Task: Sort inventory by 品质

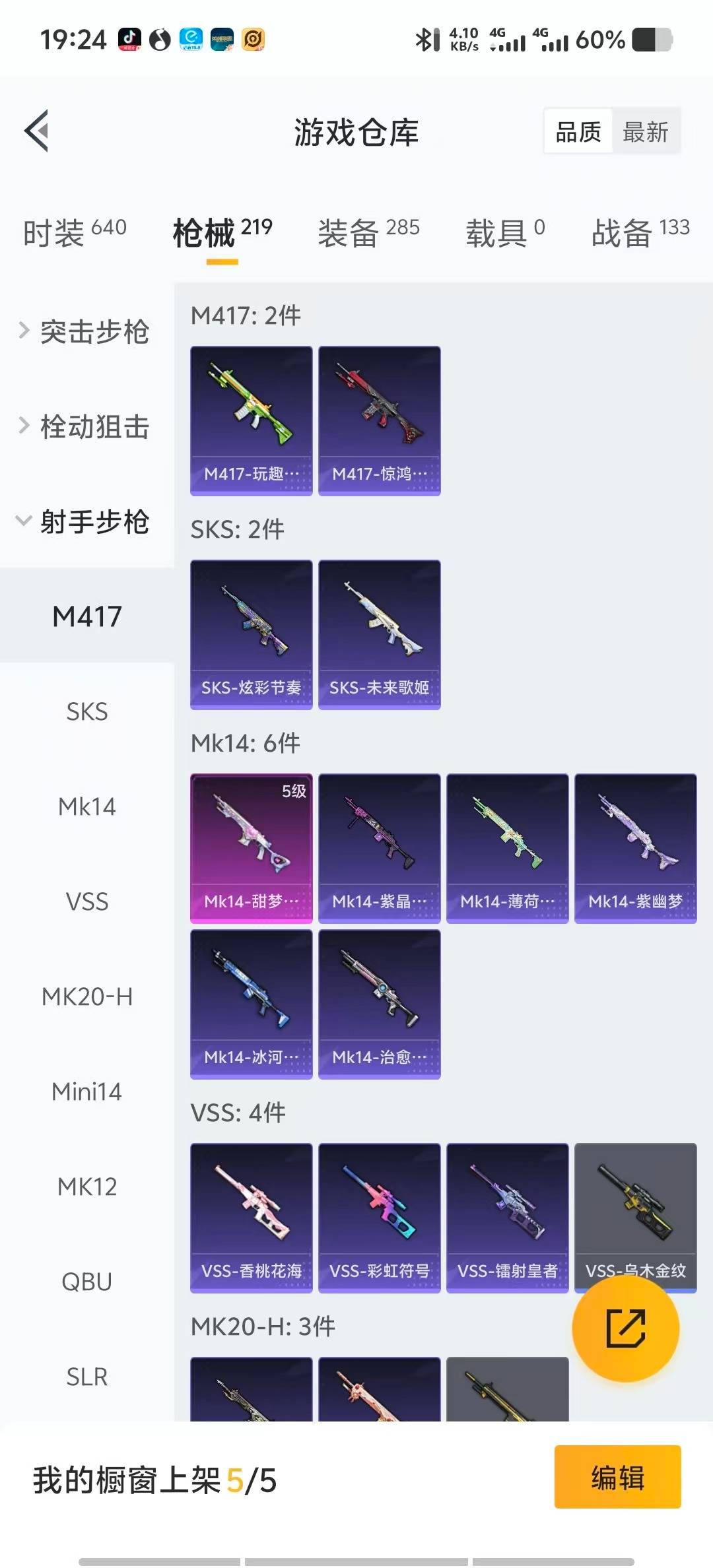Action: click(578, 132)
